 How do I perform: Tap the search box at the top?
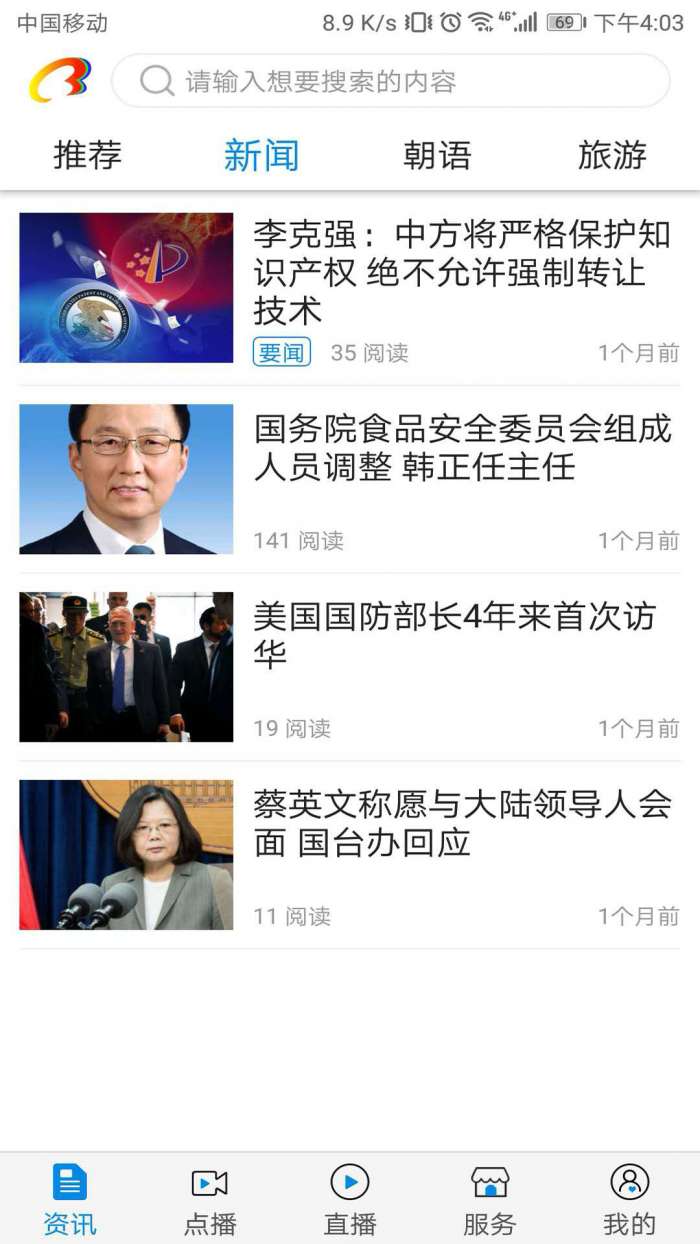pyautogui.click(x=390, y=81)
